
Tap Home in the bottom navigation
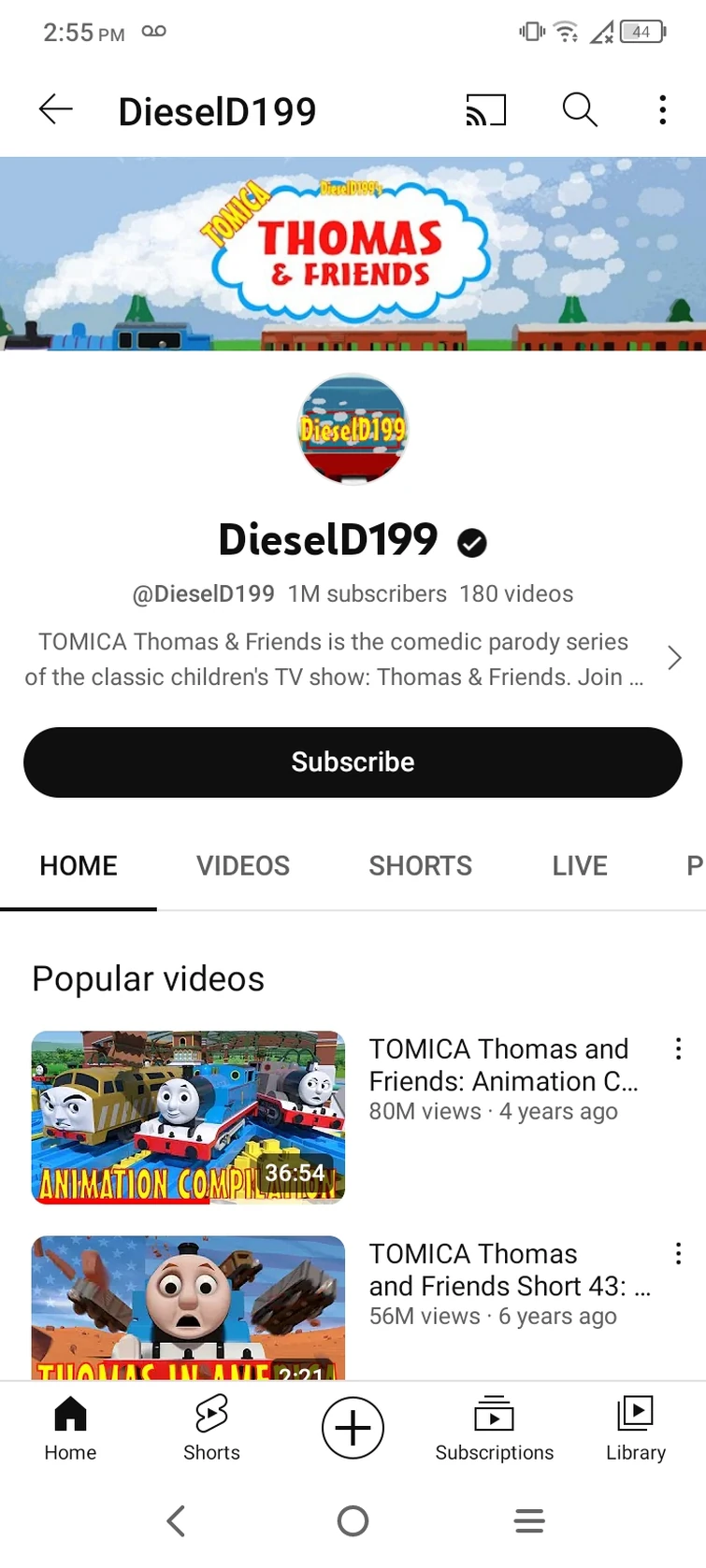tap(70, 1428)
